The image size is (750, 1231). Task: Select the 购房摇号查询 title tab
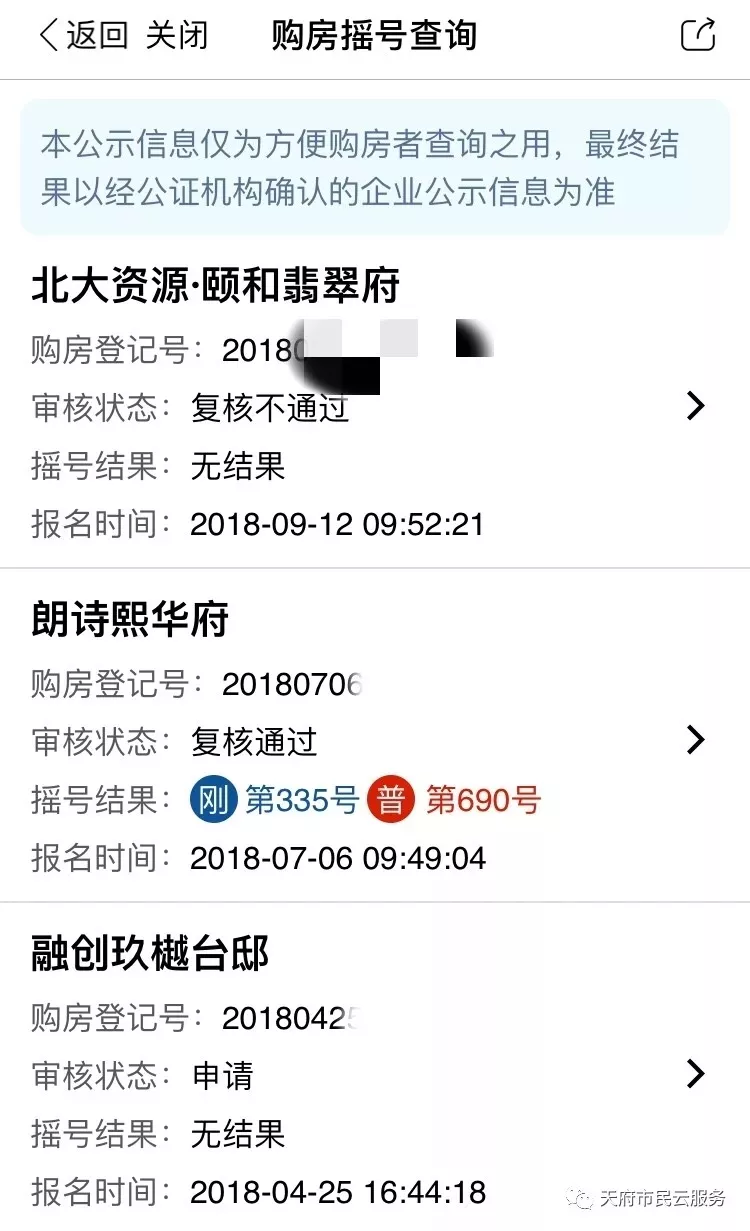[373, 34]
